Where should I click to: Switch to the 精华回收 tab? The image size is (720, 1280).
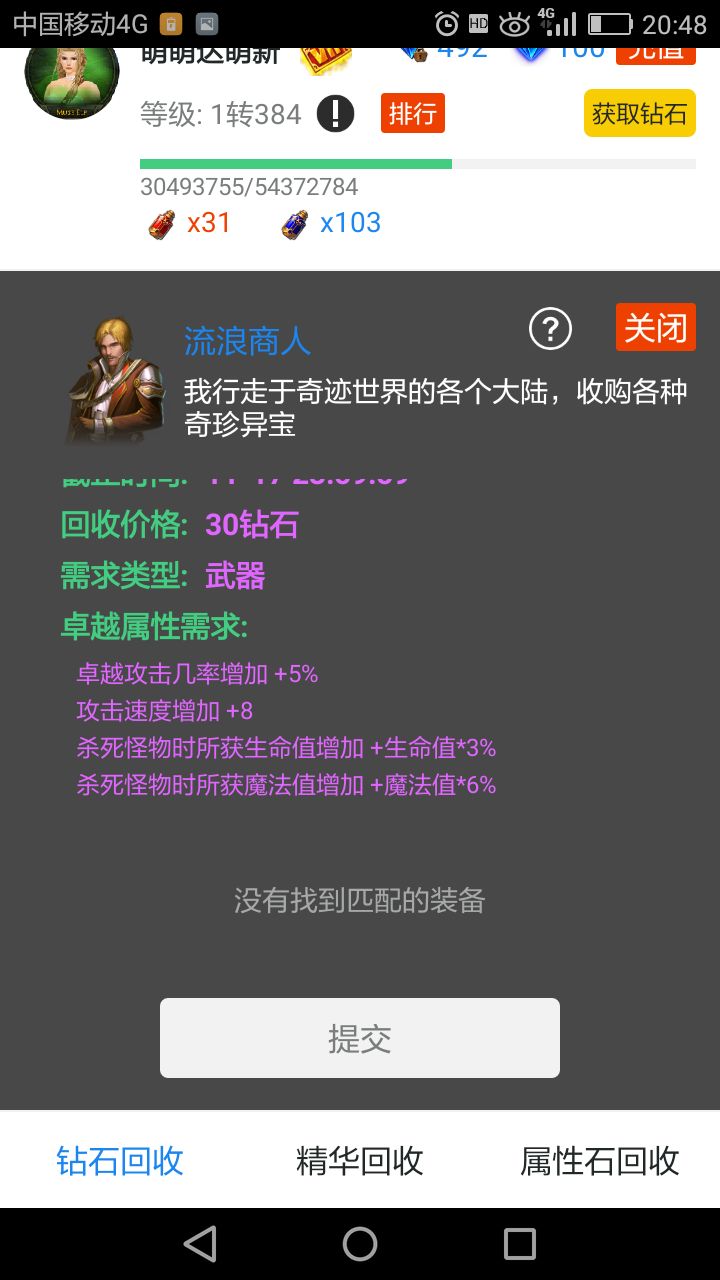tap(360, 1160)
